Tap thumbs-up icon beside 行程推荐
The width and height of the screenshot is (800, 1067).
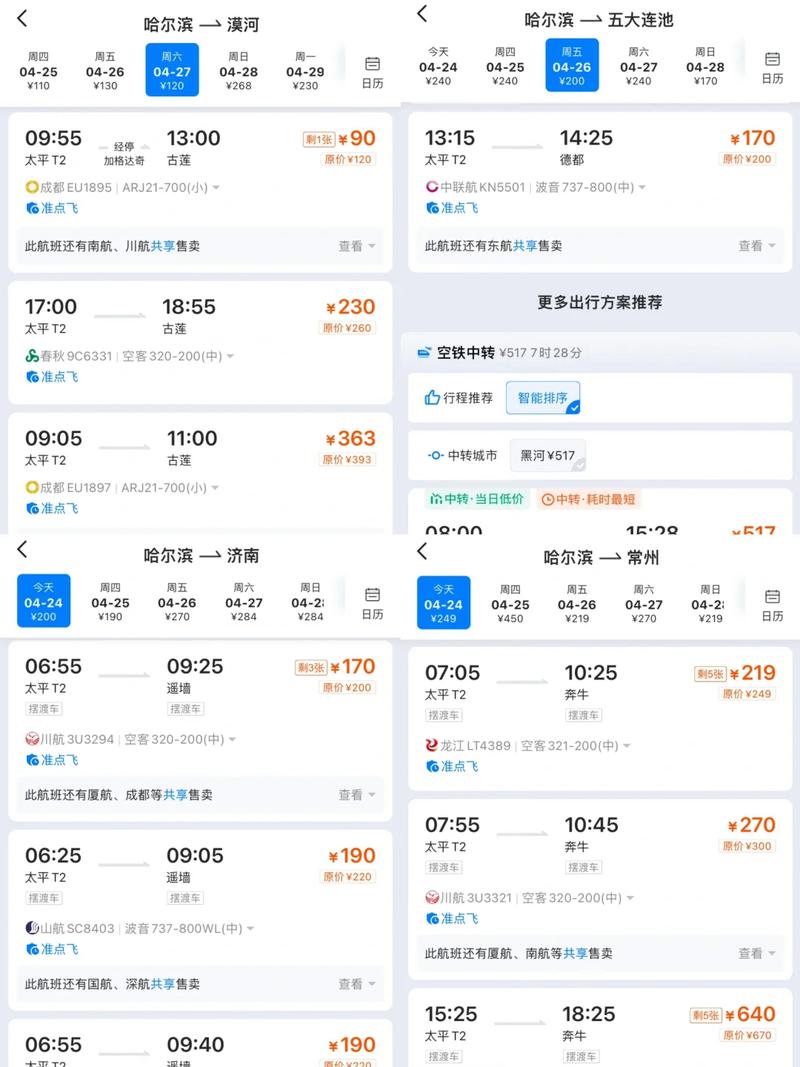432,398
